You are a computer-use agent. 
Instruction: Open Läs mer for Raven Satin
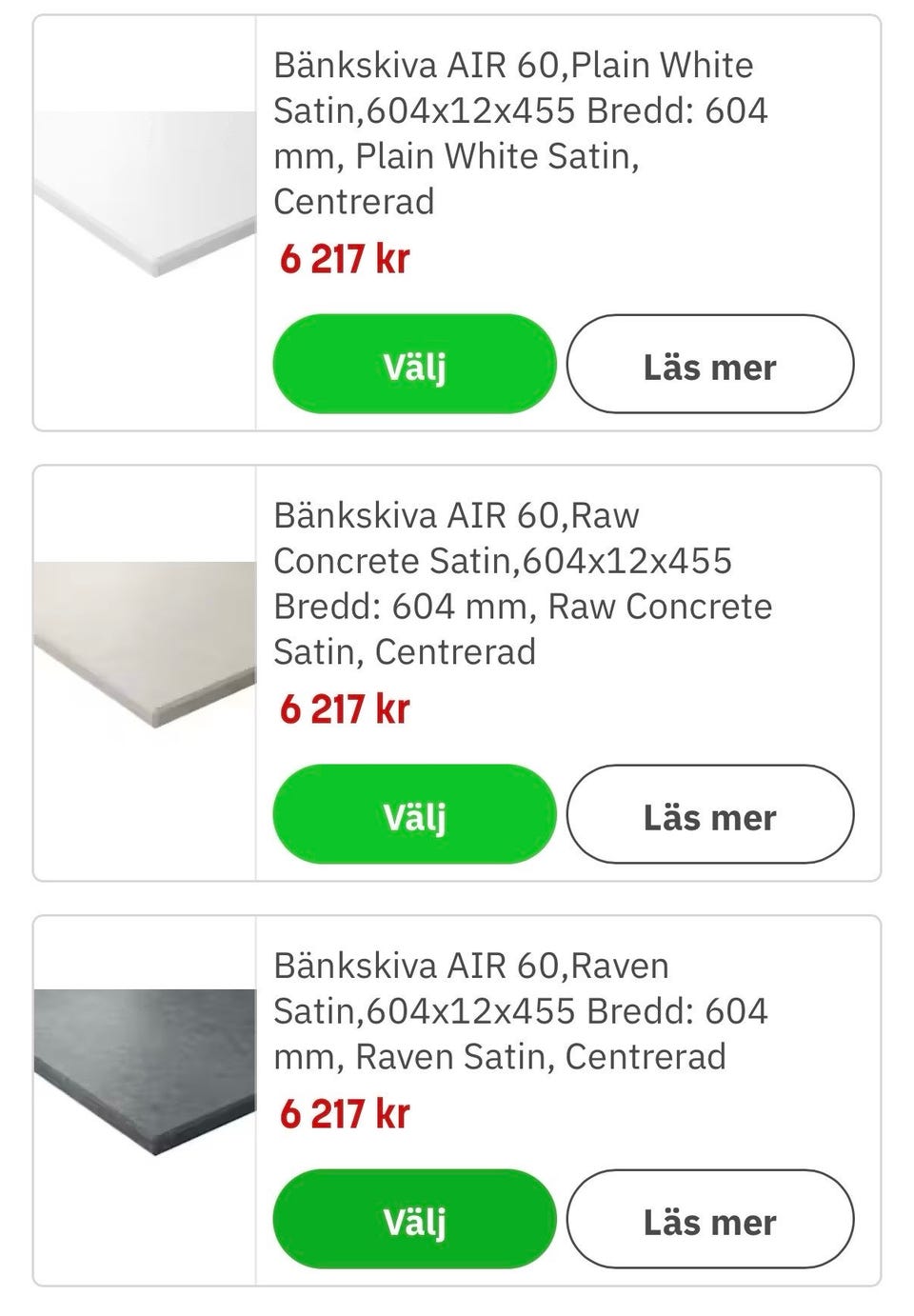point(709,1220)
